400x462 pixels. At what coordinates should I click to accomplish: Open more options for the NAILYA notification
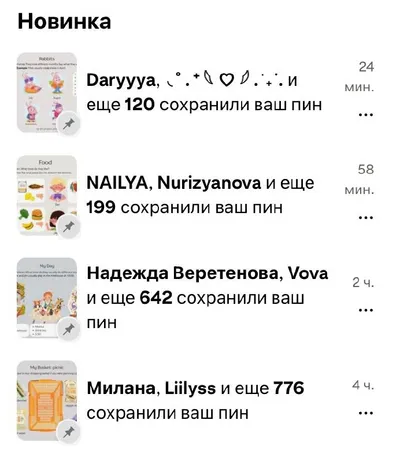point(366,218)
